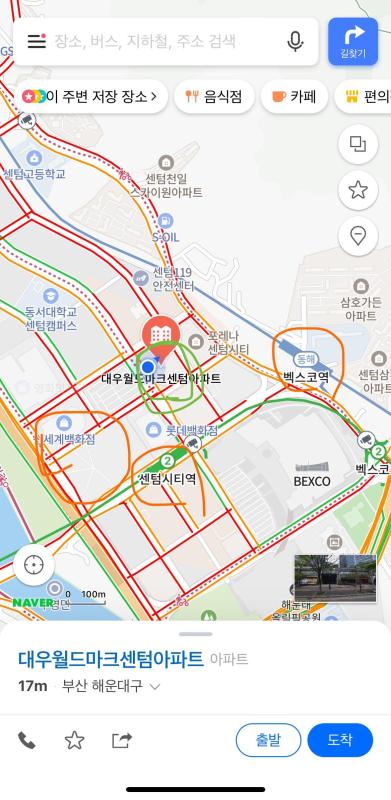
Task: Select the 카페 filter chip
Action: 294,96
